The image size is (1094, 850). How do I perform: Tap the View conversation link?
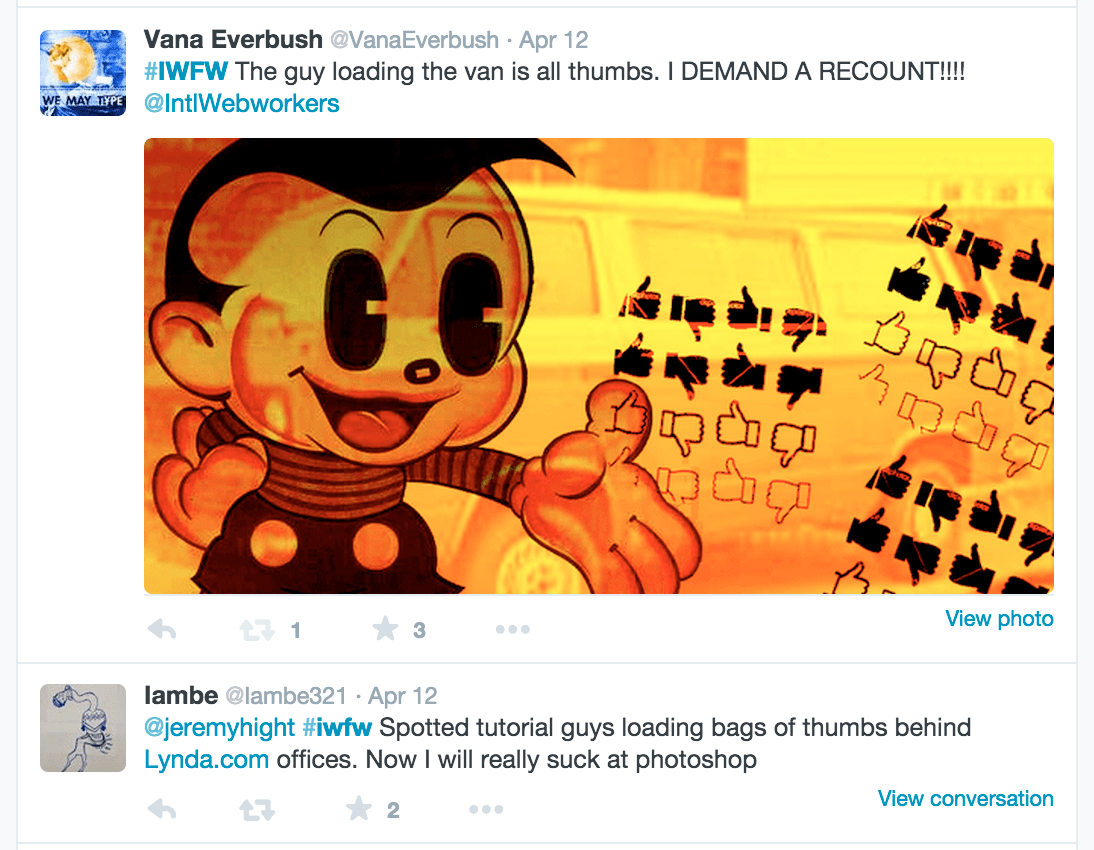click(965, 799)
